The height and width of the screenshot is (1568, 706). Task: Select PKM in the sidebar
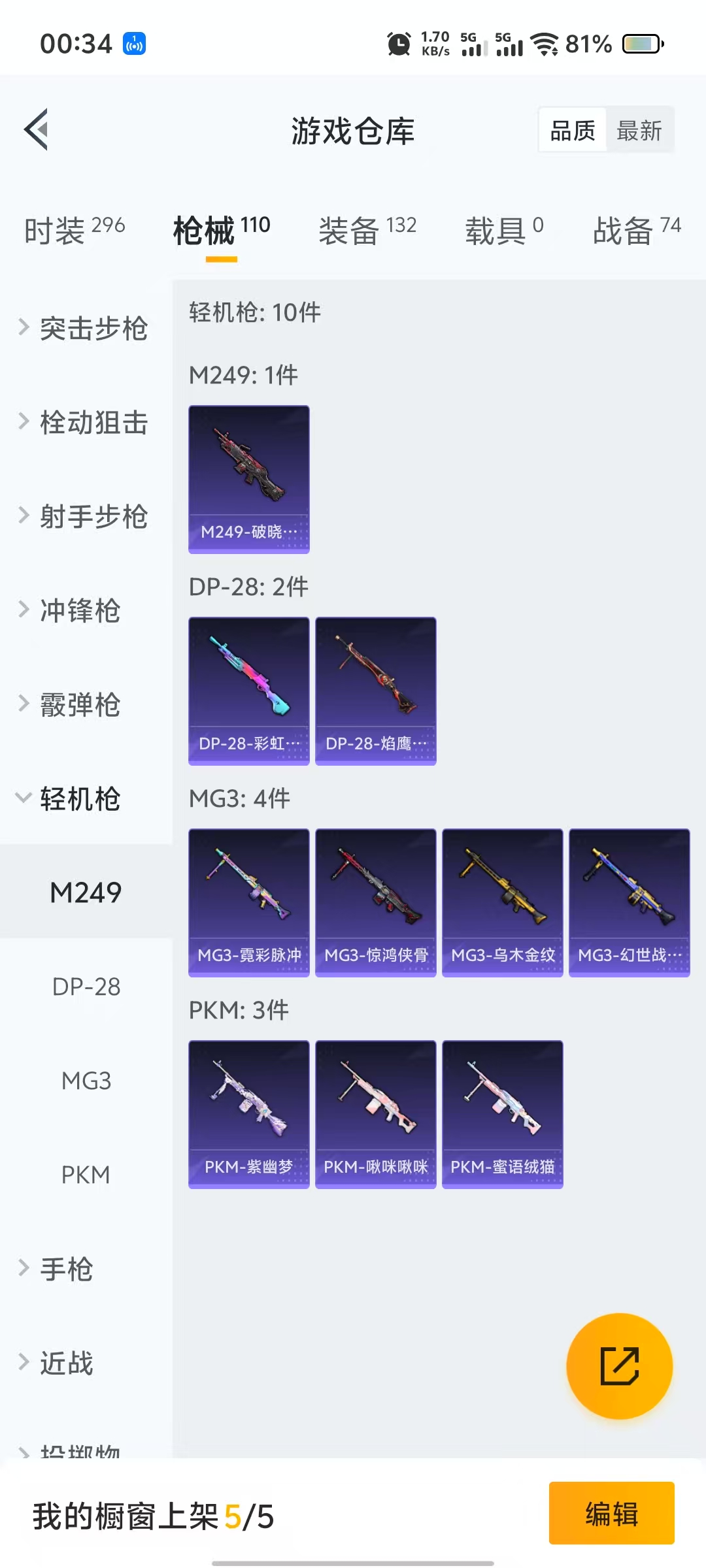point(86,1175)
